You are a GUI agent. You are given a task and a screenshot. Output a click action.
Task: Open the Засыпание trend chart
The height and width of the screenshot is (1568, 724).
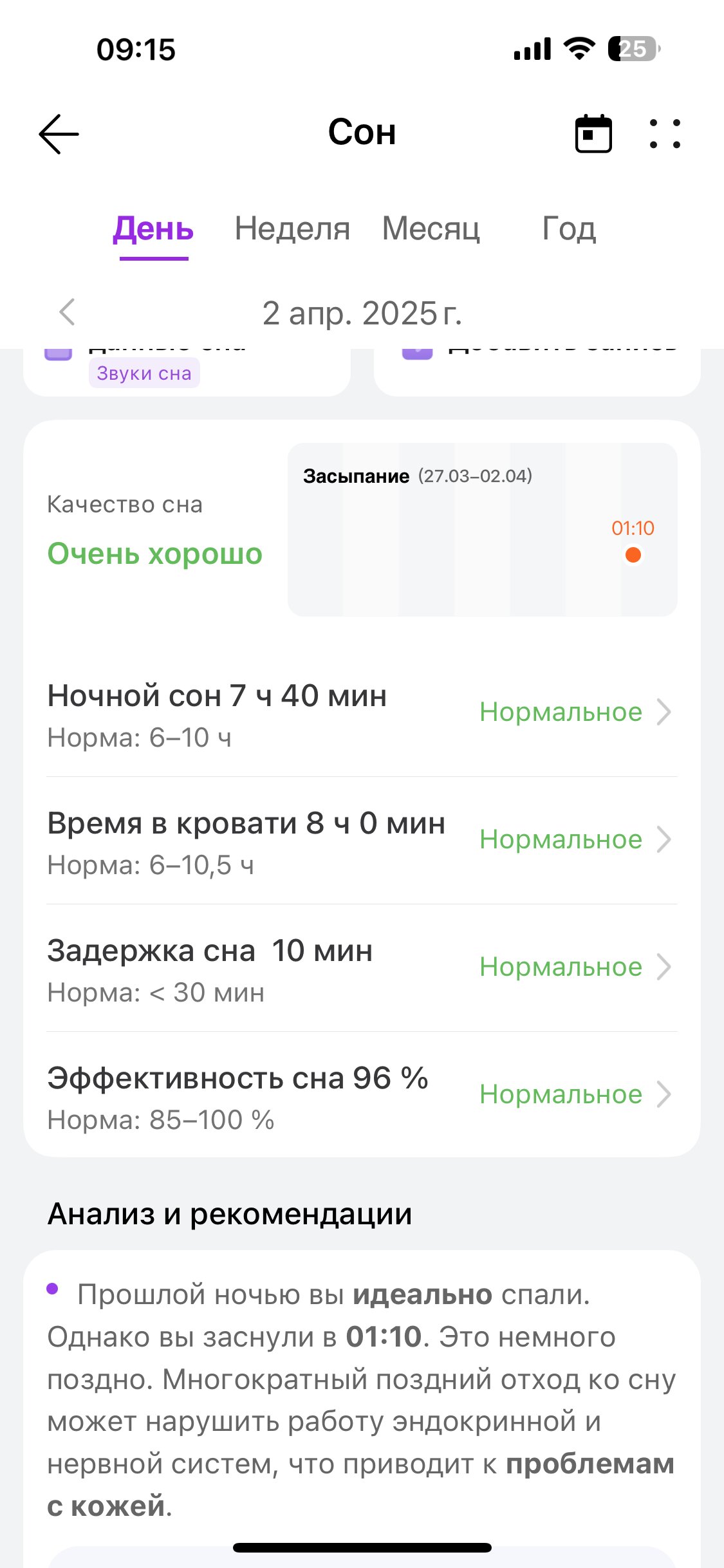(x=482, y=529)
